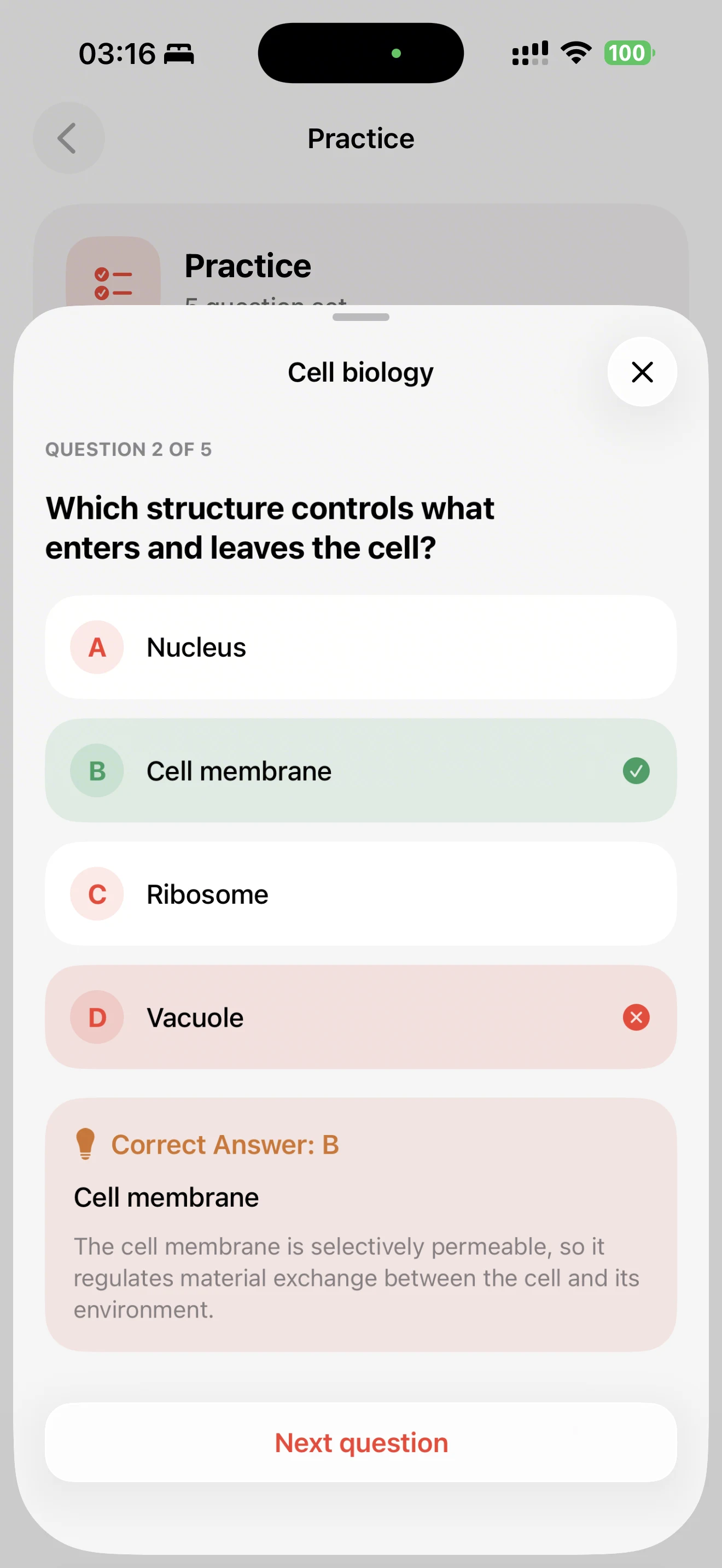Tap answer D Vacuole
Image resolution: width=722 pixels, height=1568 pixels.
[x=361, y=1017]
